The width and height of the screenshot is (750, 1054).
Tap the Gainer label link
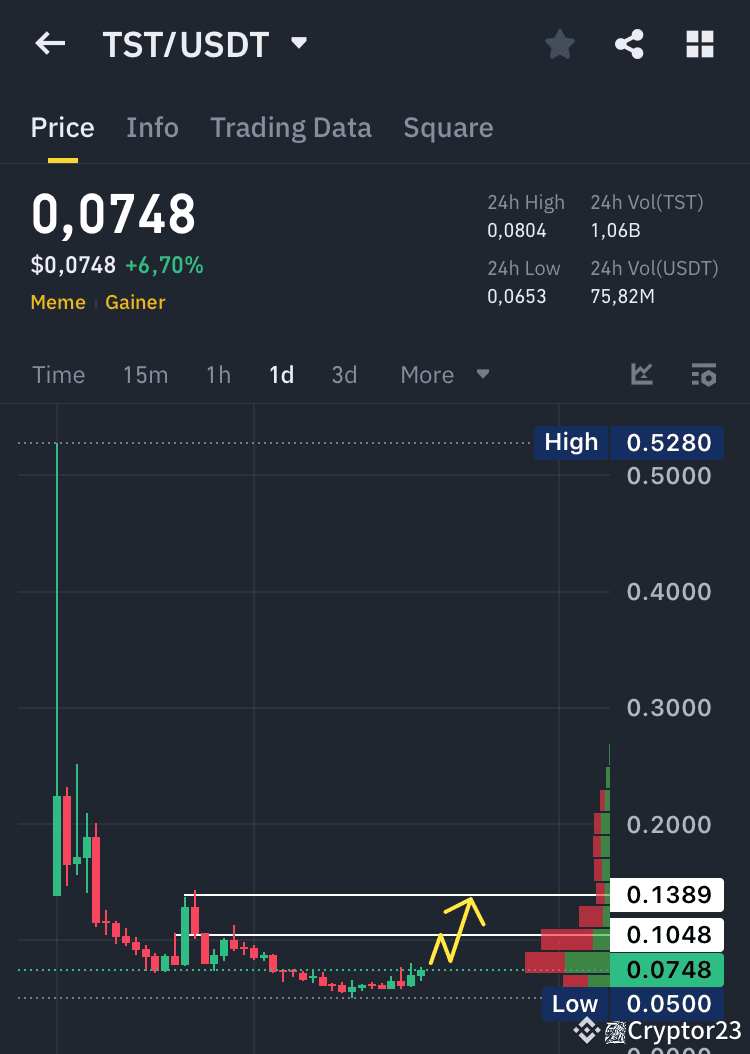[135, 302]
